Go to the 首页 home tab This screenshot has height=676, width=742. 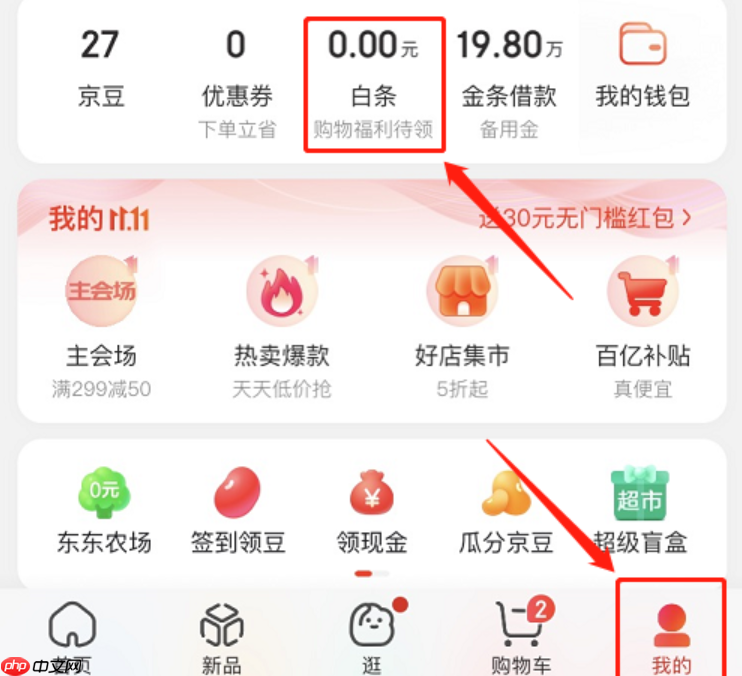tap(73, 637)
